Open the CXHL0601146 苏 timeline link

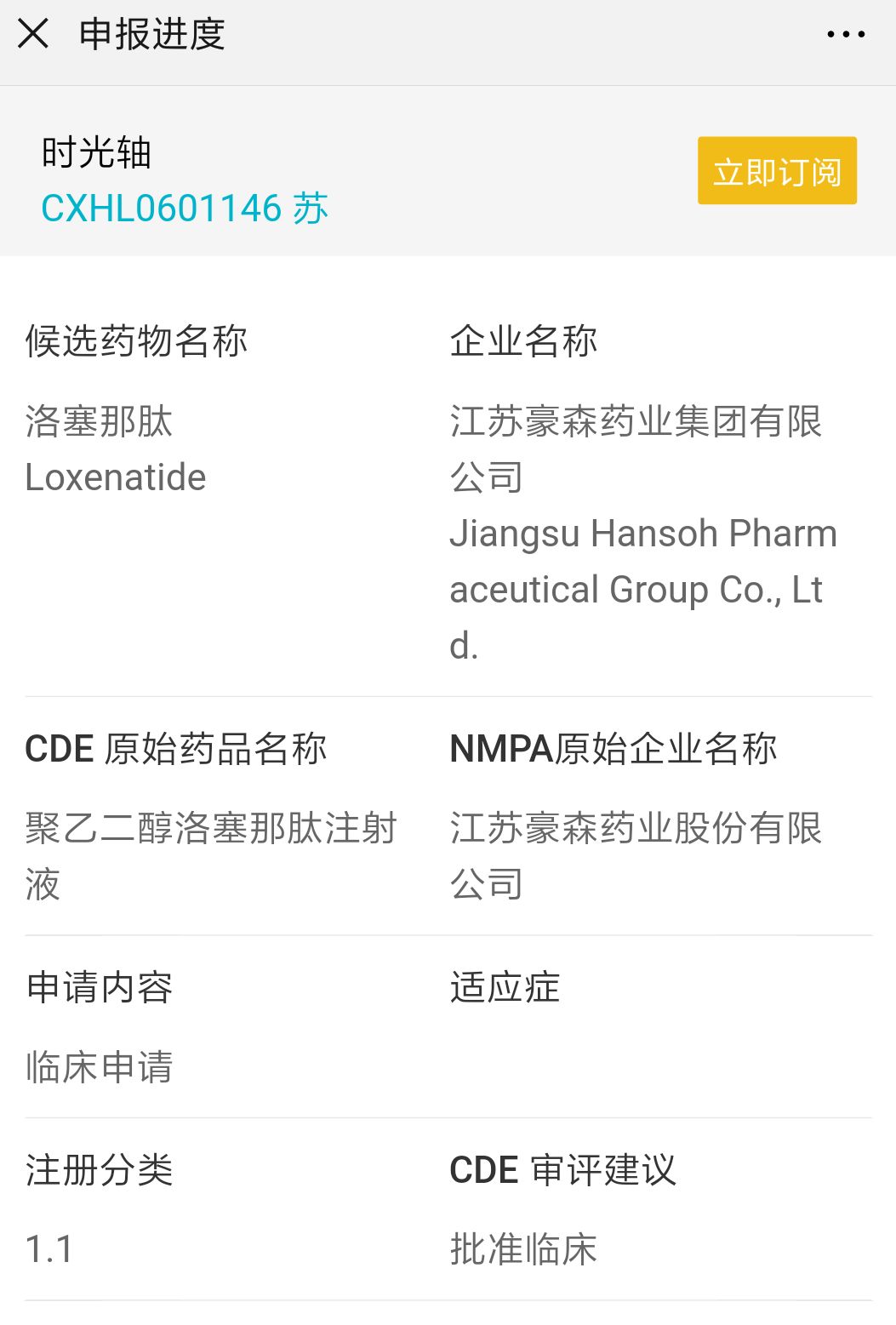tap(185, 208)
